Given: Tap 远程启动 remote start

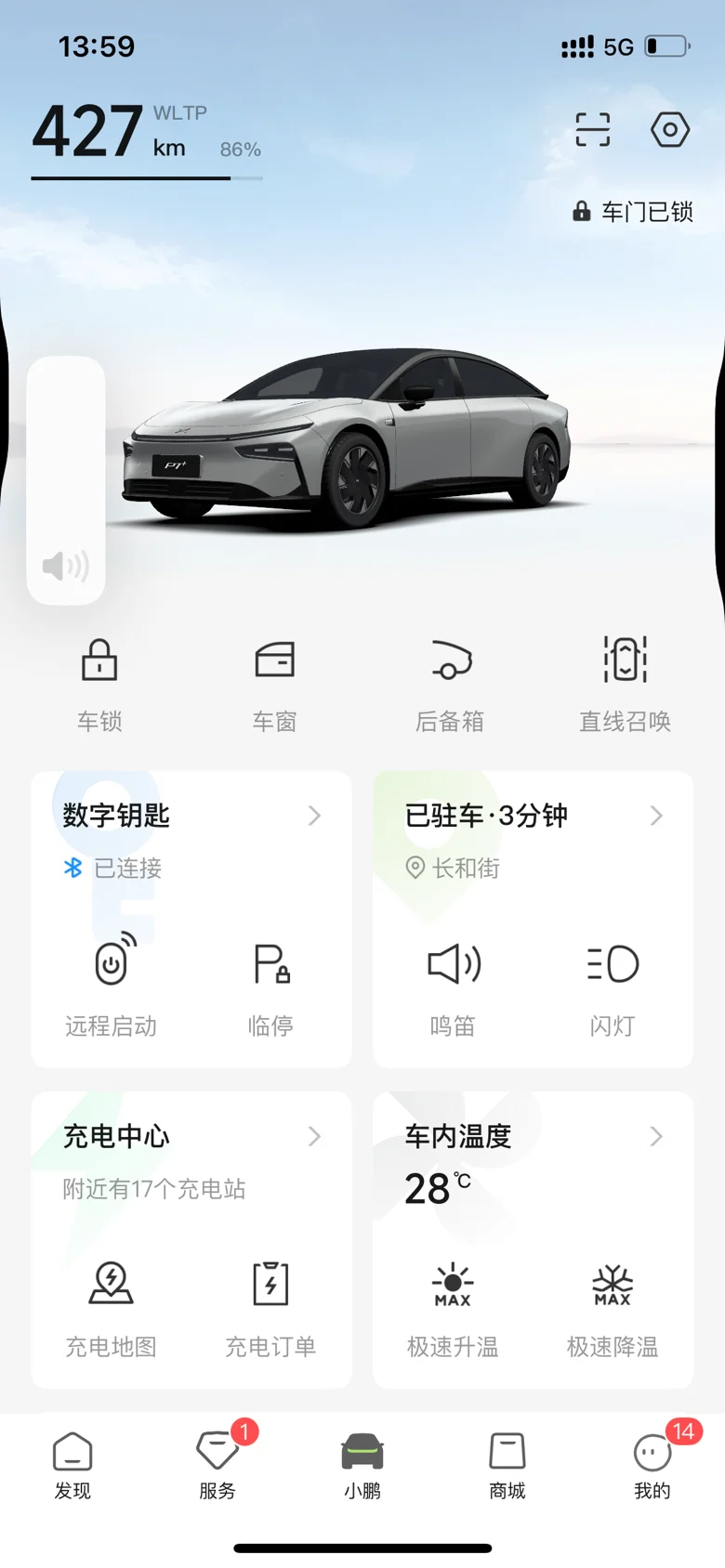Looking at the screenshot, I should 112,985.
